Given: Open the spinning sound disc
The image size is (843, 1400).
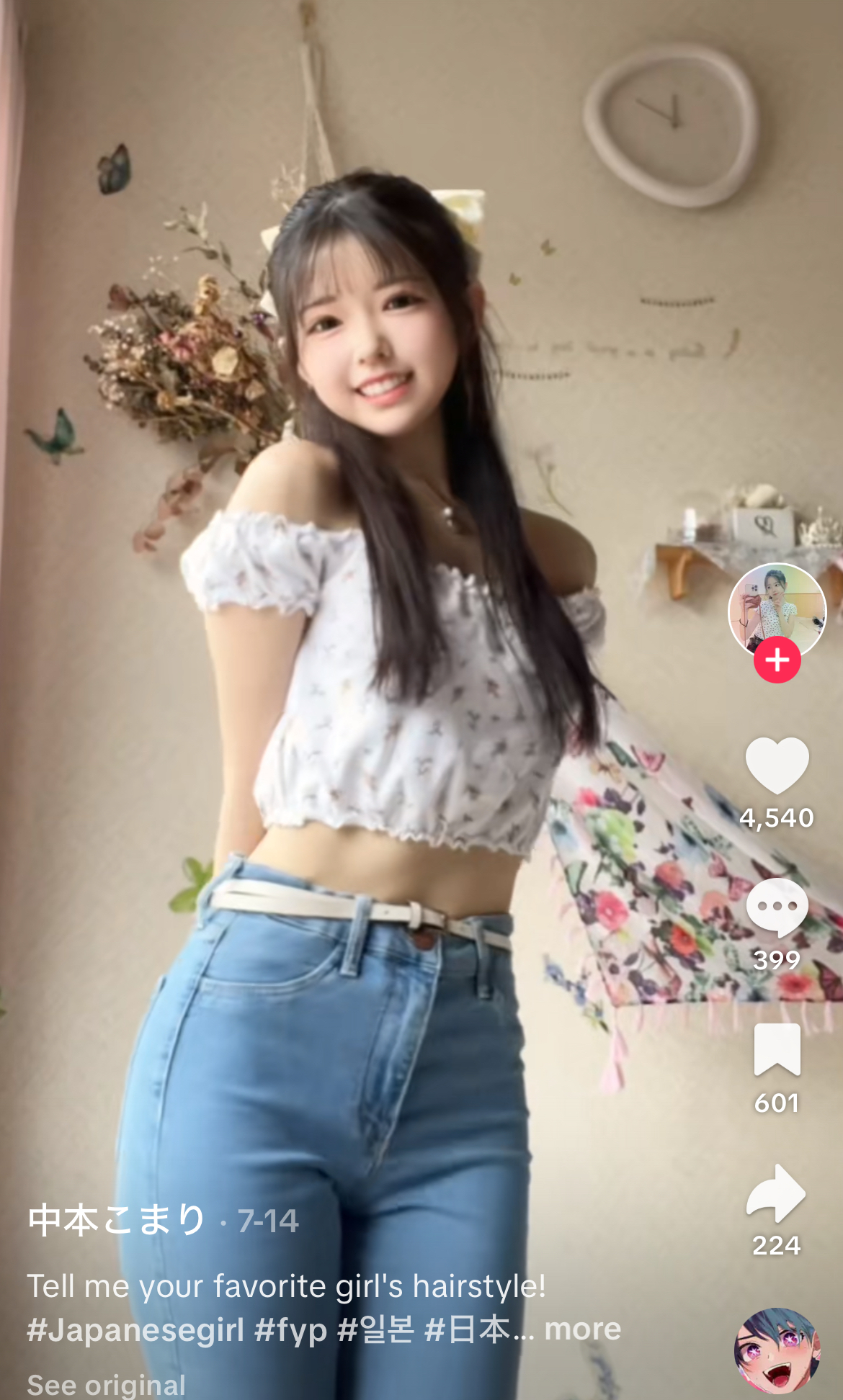Looking at the screenshot, I should pos(777,1350).
